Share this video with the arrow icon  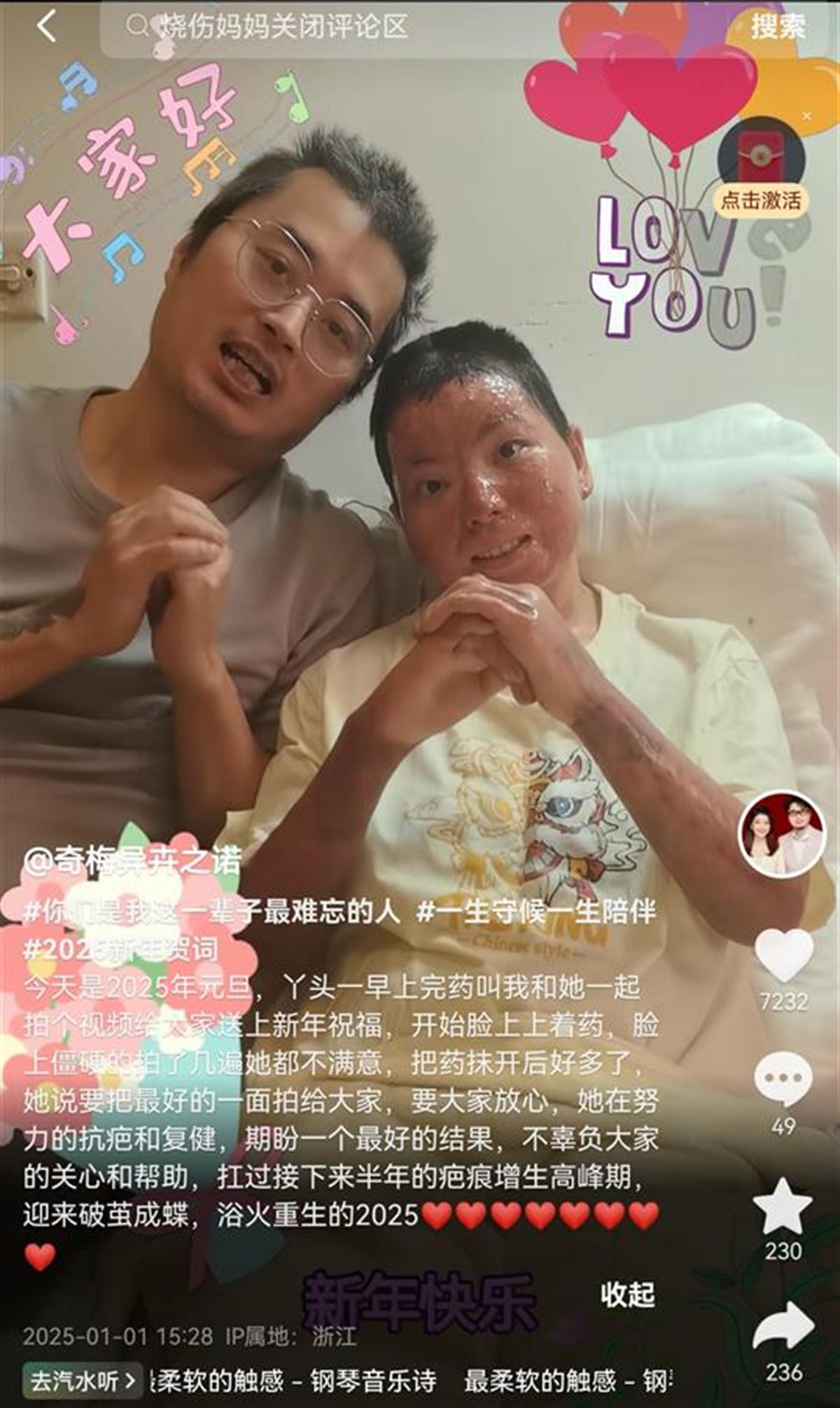pos(783,1327)
